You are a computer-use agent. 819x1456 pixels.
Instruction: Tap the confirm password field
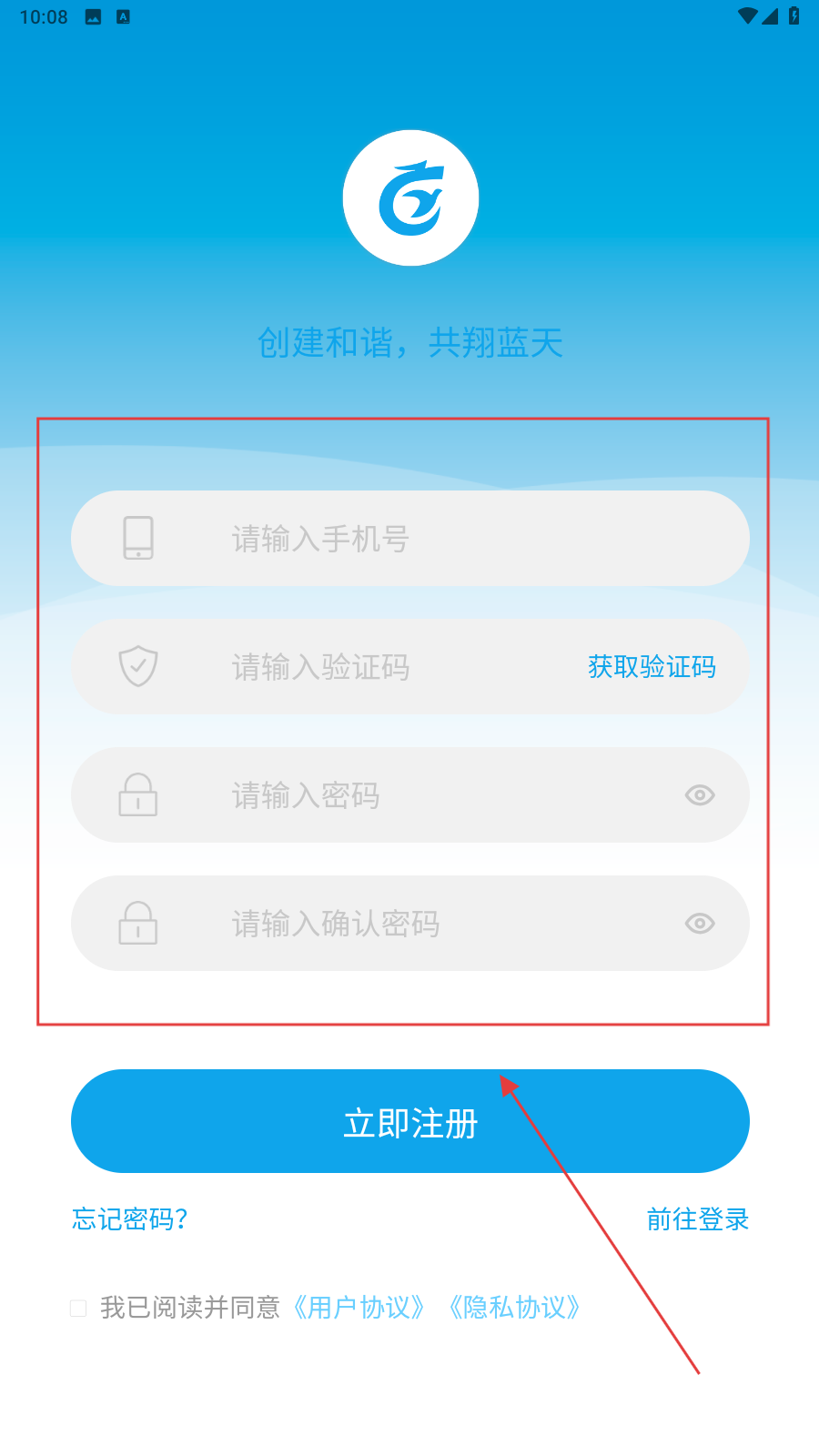pos(409,924)
